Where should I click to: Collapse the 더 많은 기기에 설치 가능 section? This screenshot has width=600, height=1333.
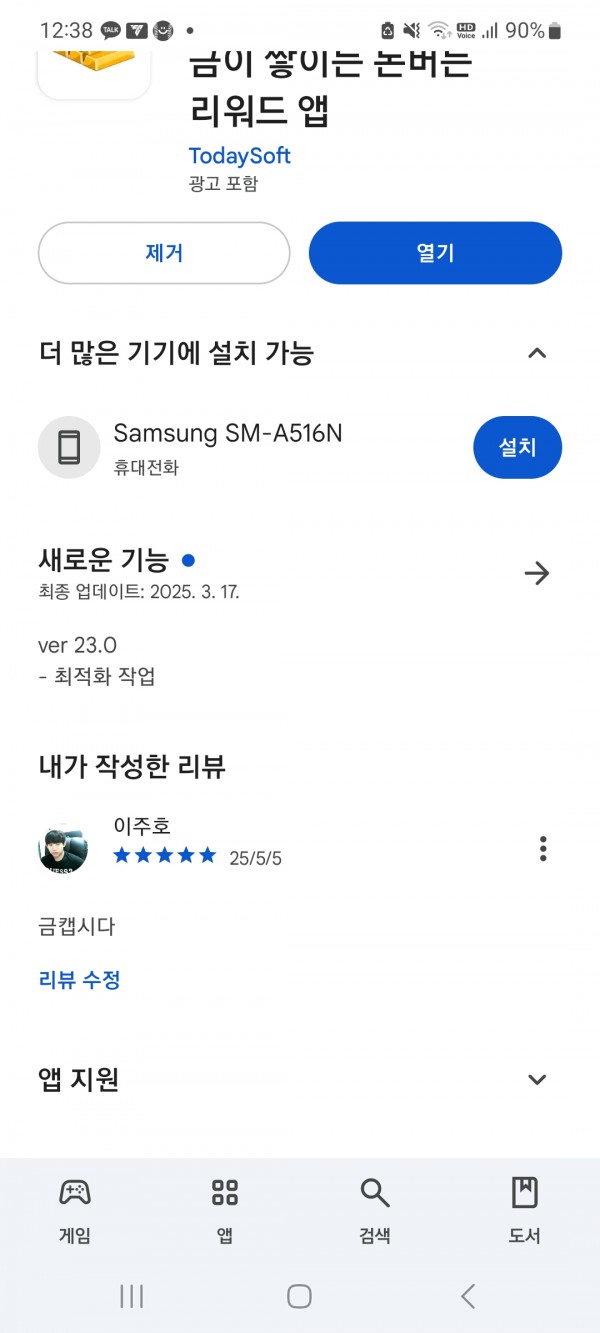click(537, 353)
